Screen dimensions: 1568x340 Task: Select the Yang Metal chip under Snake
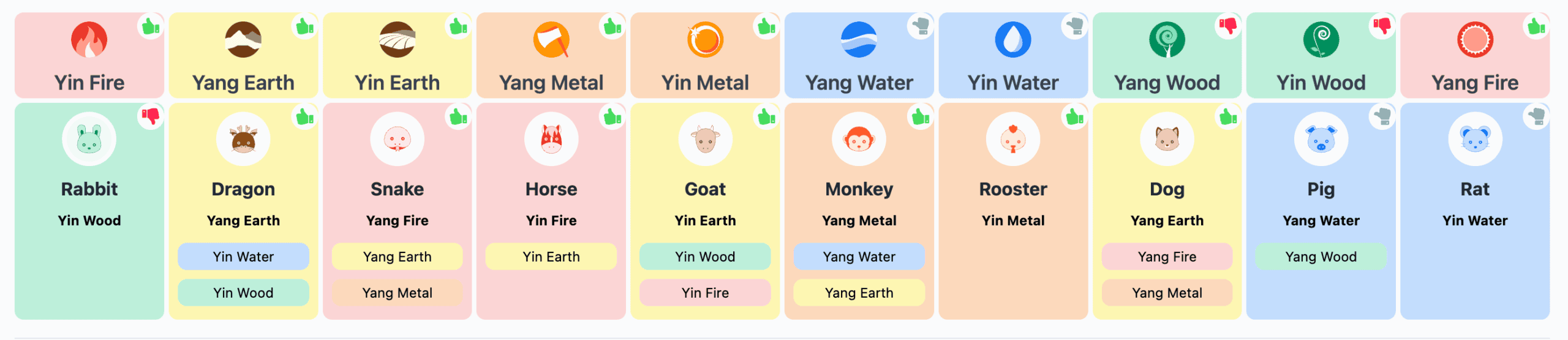(x=397, y=293)
